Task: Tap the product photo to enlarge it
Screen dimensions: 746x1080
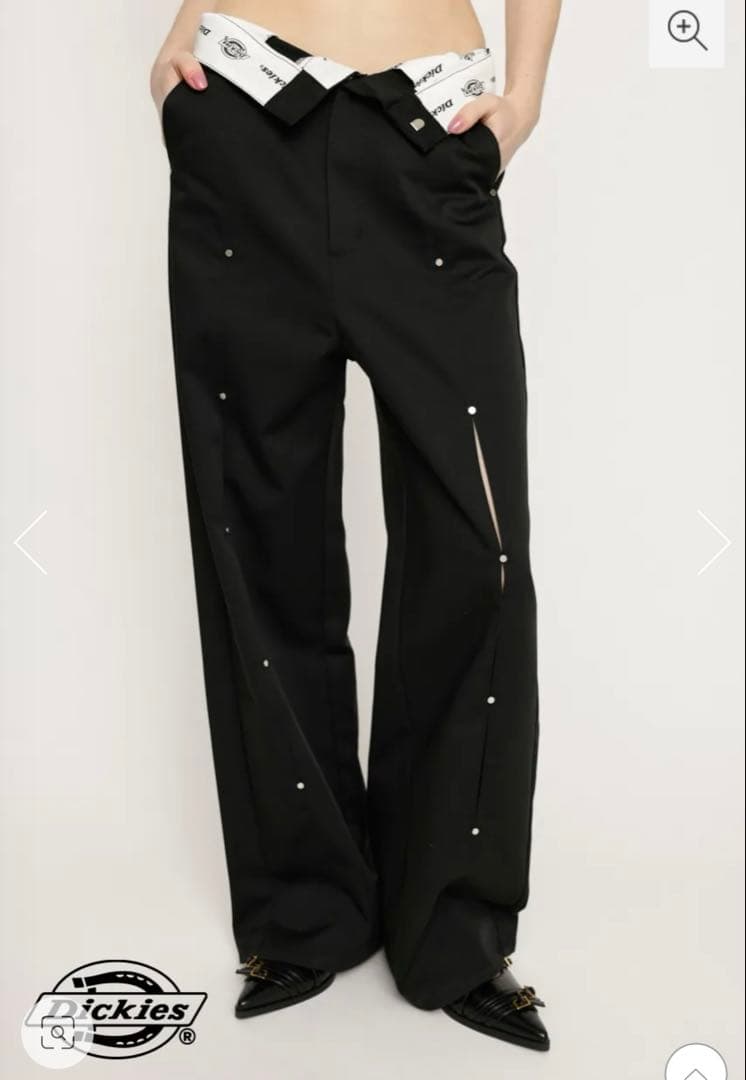Action: point(373,540)
